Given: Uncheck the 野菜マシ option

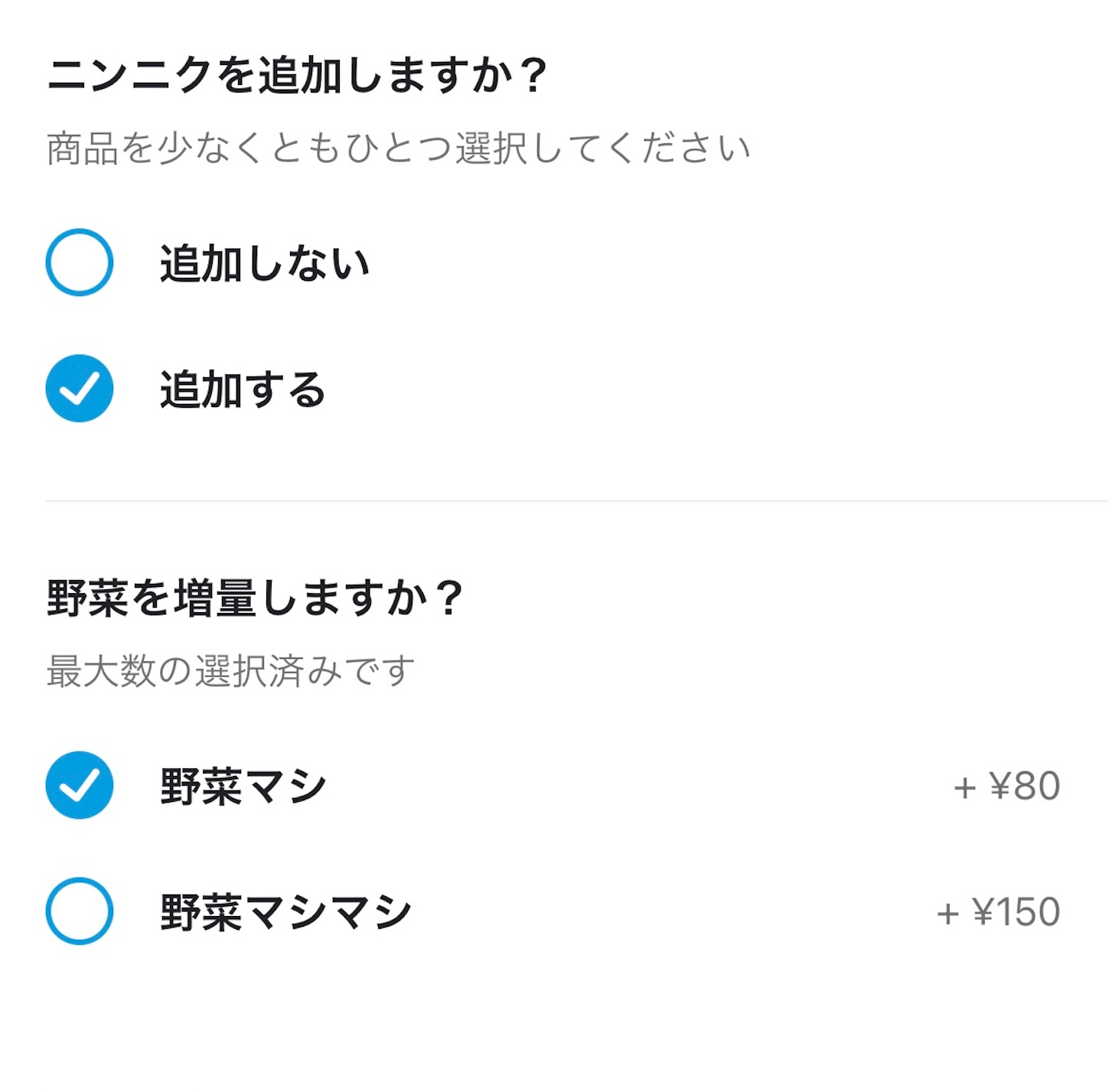Looking at the screenshot, I should click(80, 785).
